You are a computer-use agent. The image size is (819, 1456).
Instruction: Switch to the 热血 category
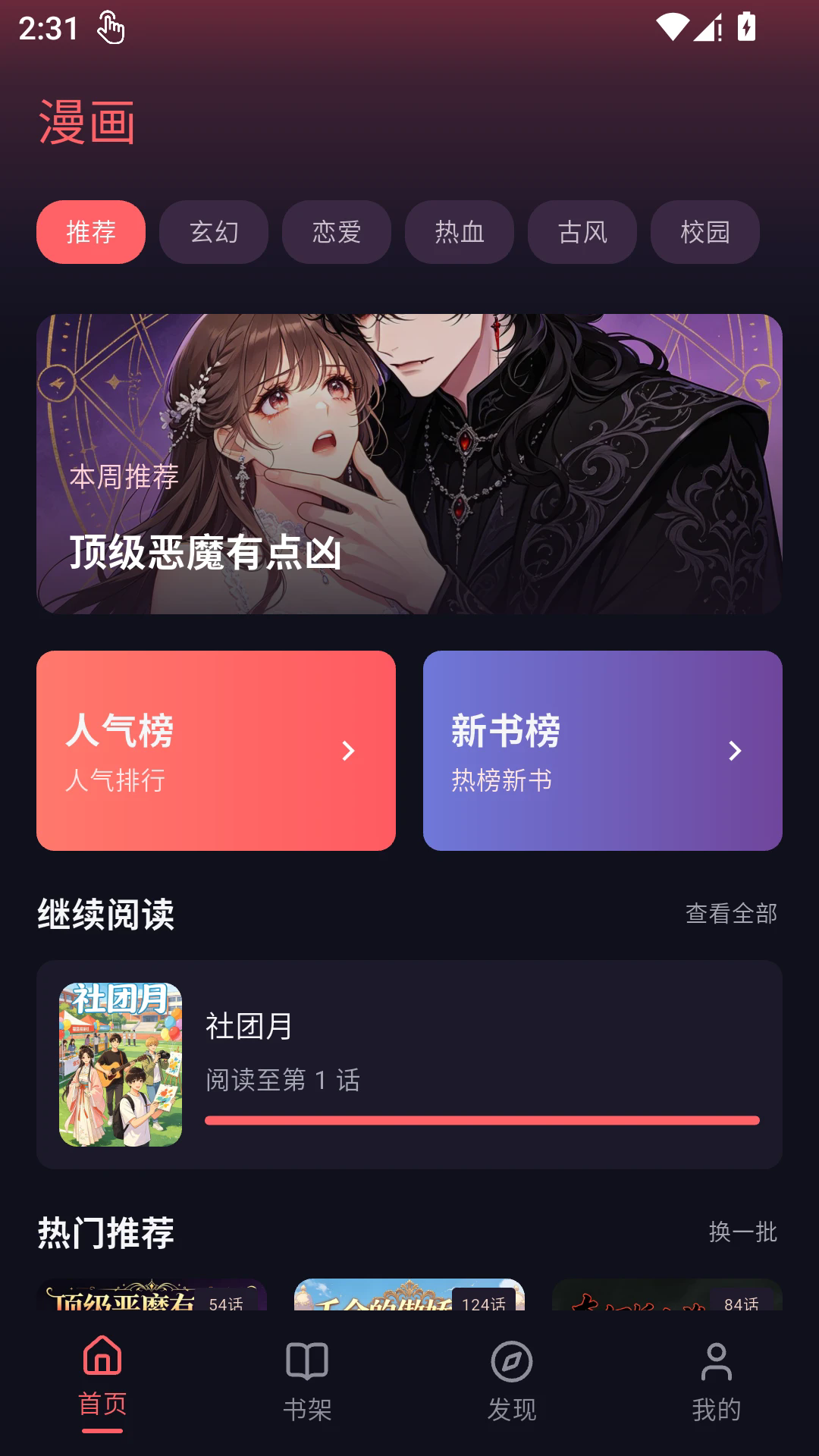tap(460, 232)
